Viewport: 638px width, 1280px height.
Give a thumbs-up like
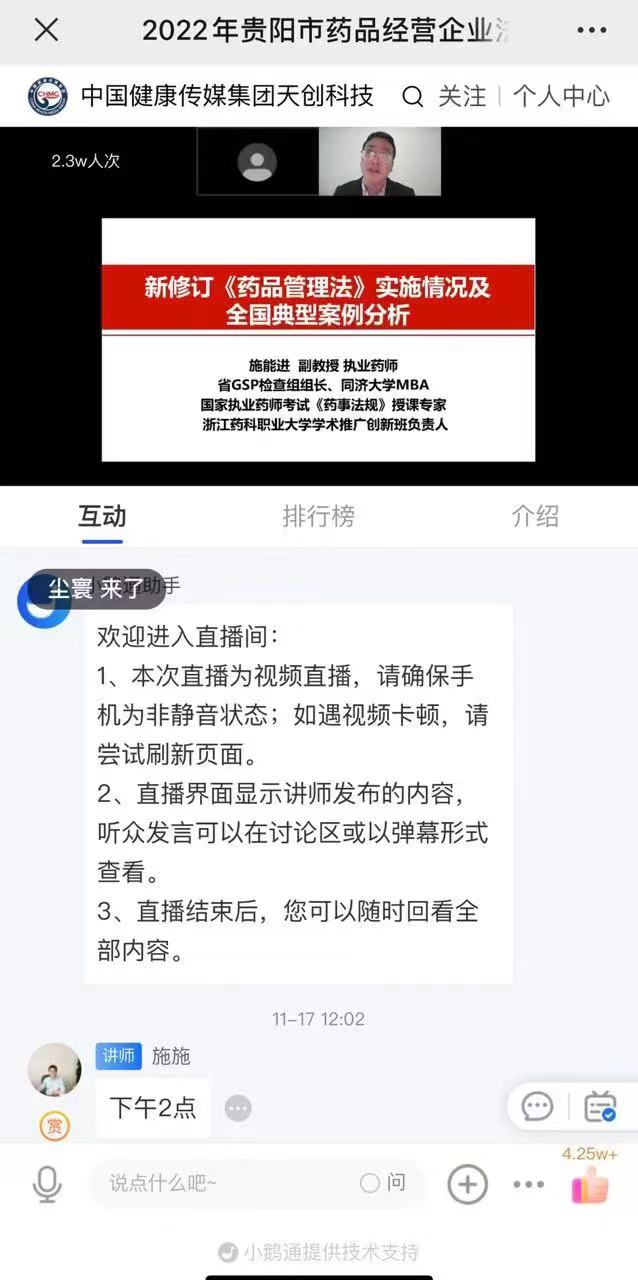[590, 1186]
